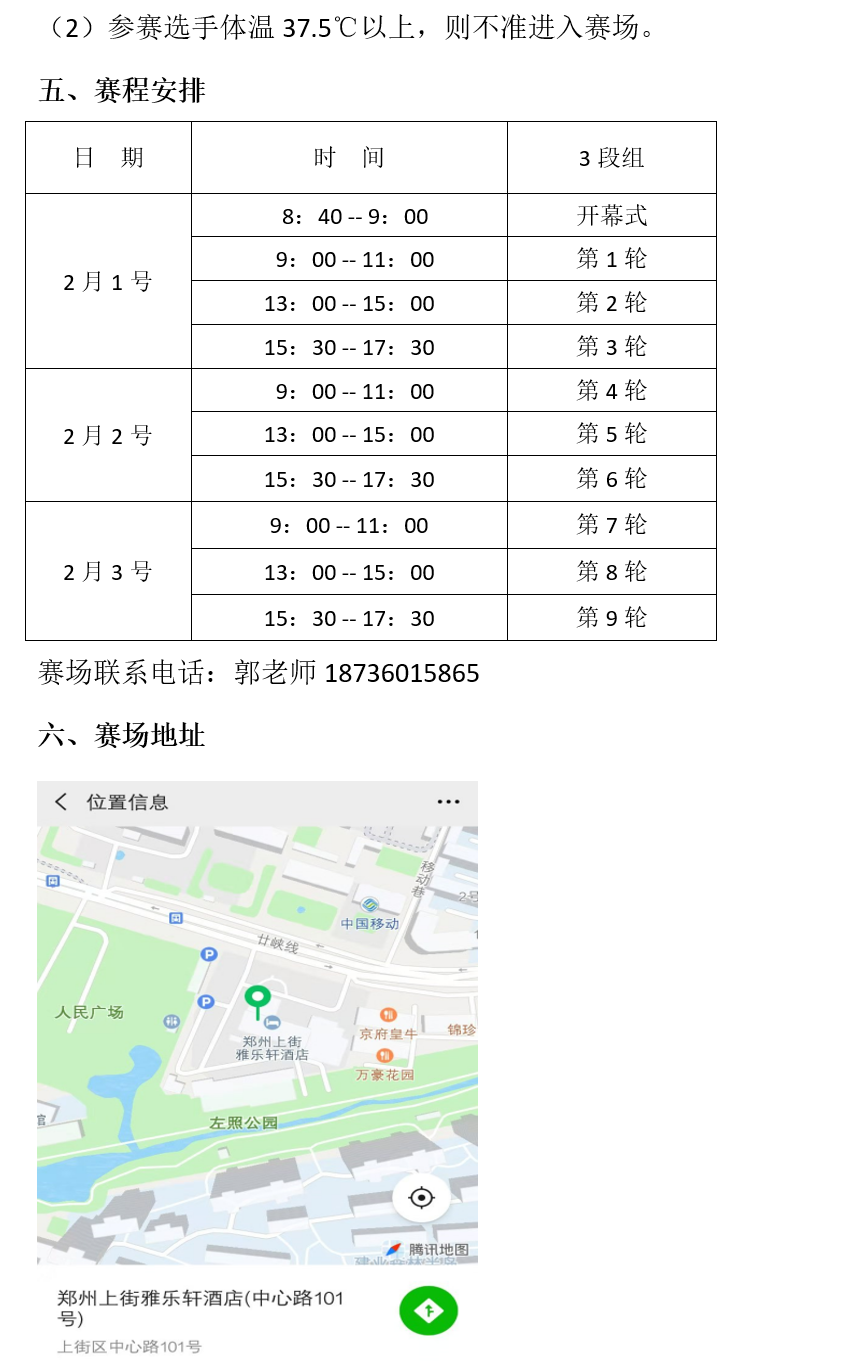
Task: Click the 左照公园 park label on the map
Action: coord(241,1122)
